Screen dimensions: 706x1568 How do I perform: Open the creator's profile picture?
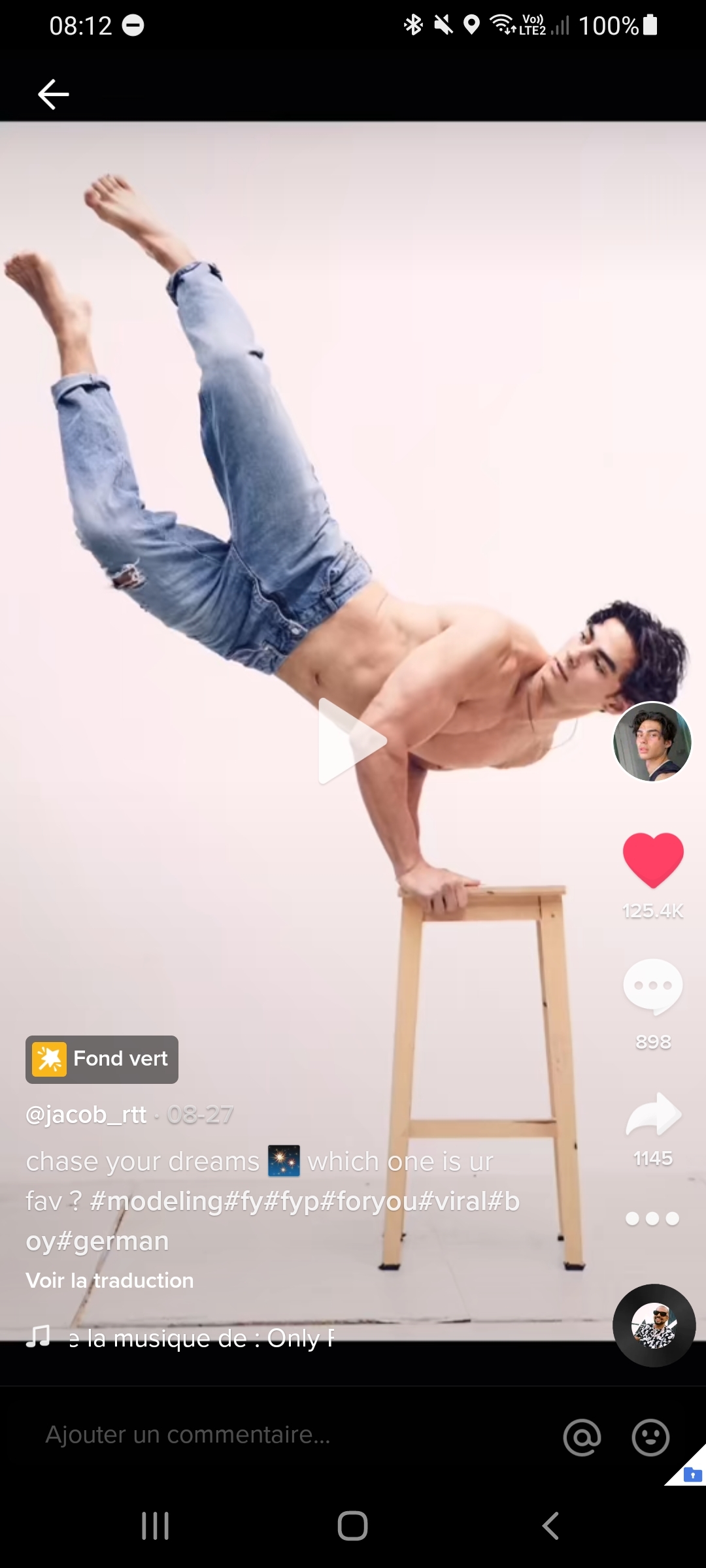click(x=652, y=742)
